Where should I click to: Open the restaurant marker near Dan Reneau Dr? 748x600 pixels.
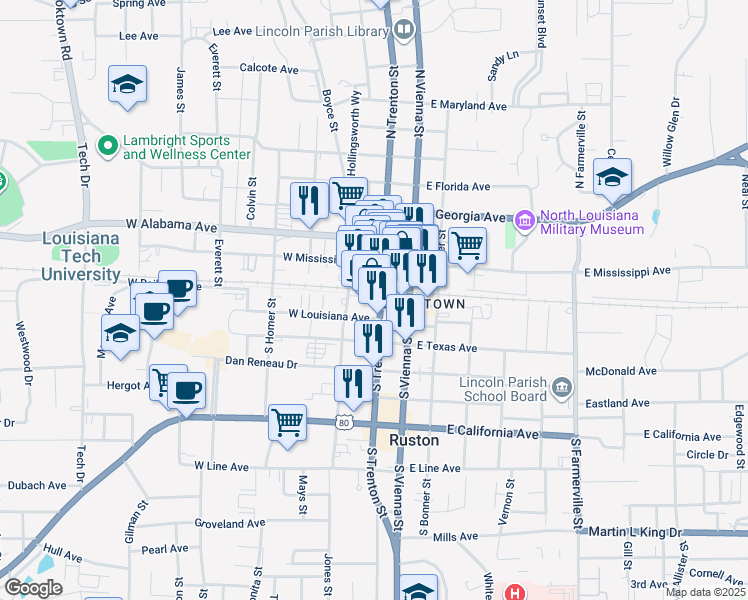(352, 383)
